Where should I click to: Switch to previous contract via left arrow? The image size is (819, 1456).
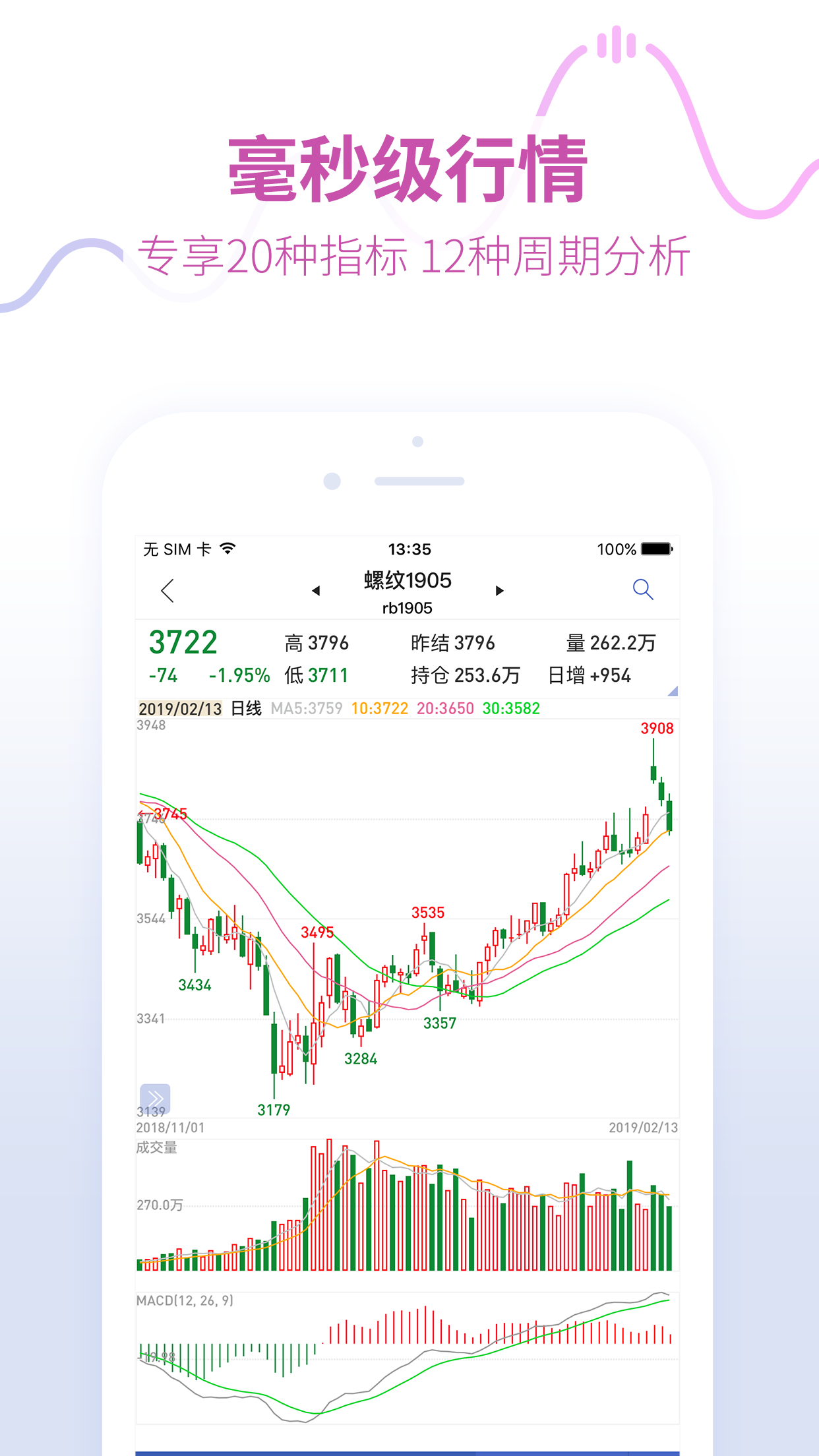pos(317,591)
